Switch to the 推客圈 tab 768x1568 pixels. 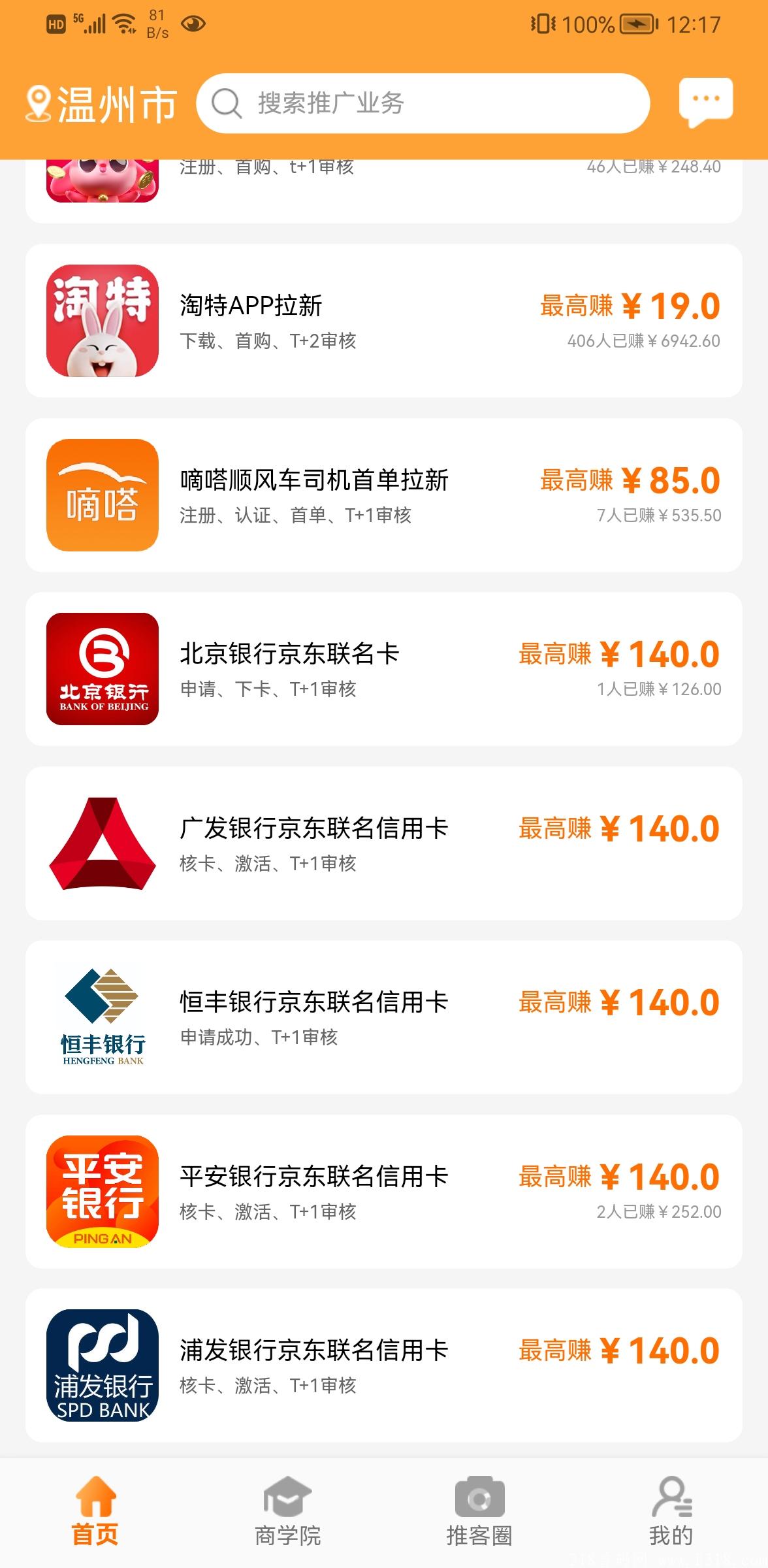[480, 1517]
